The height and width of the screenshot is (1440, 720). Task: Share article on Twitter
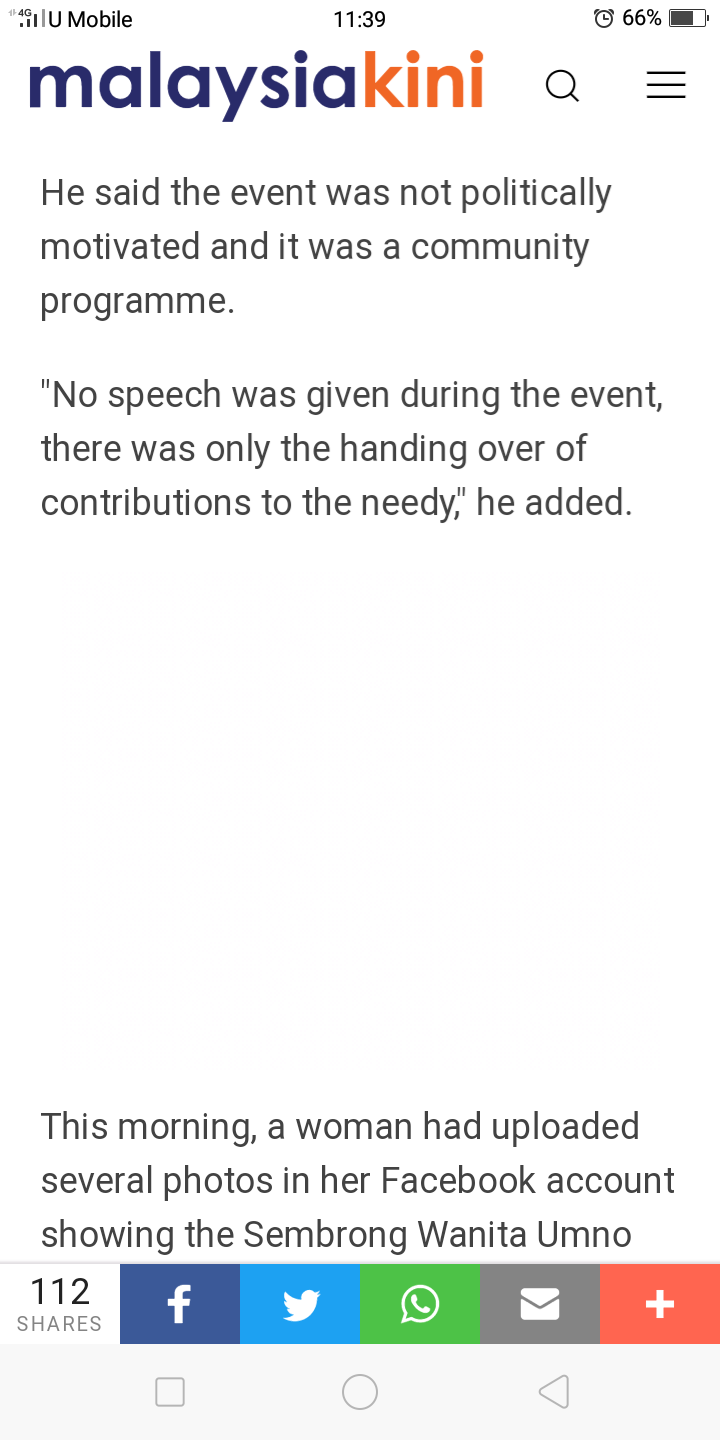[300, 1304]
